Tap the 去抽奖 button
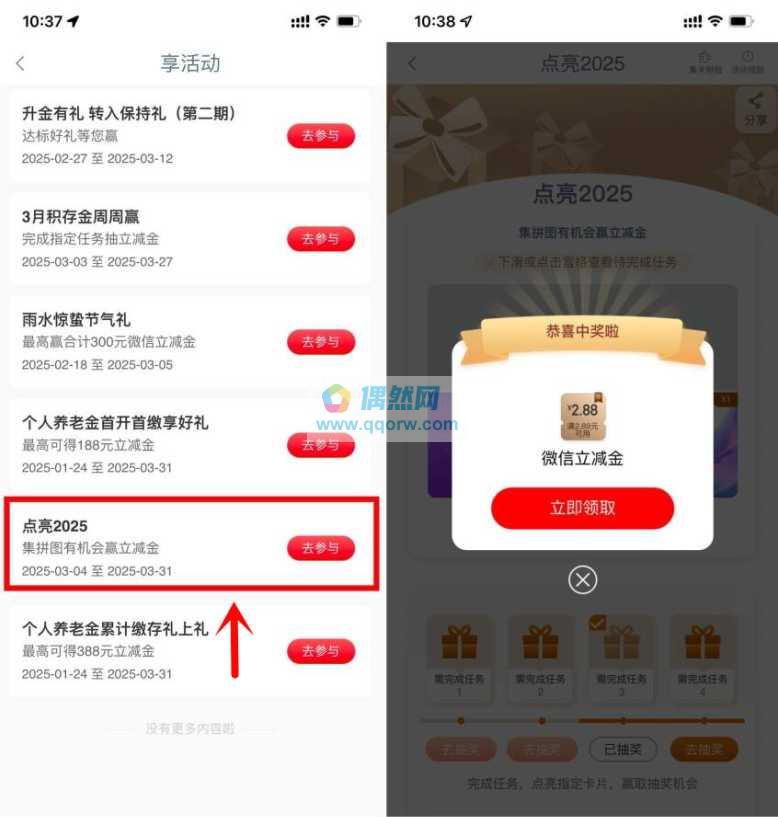 pyautogui.click(x=704, y=748)
